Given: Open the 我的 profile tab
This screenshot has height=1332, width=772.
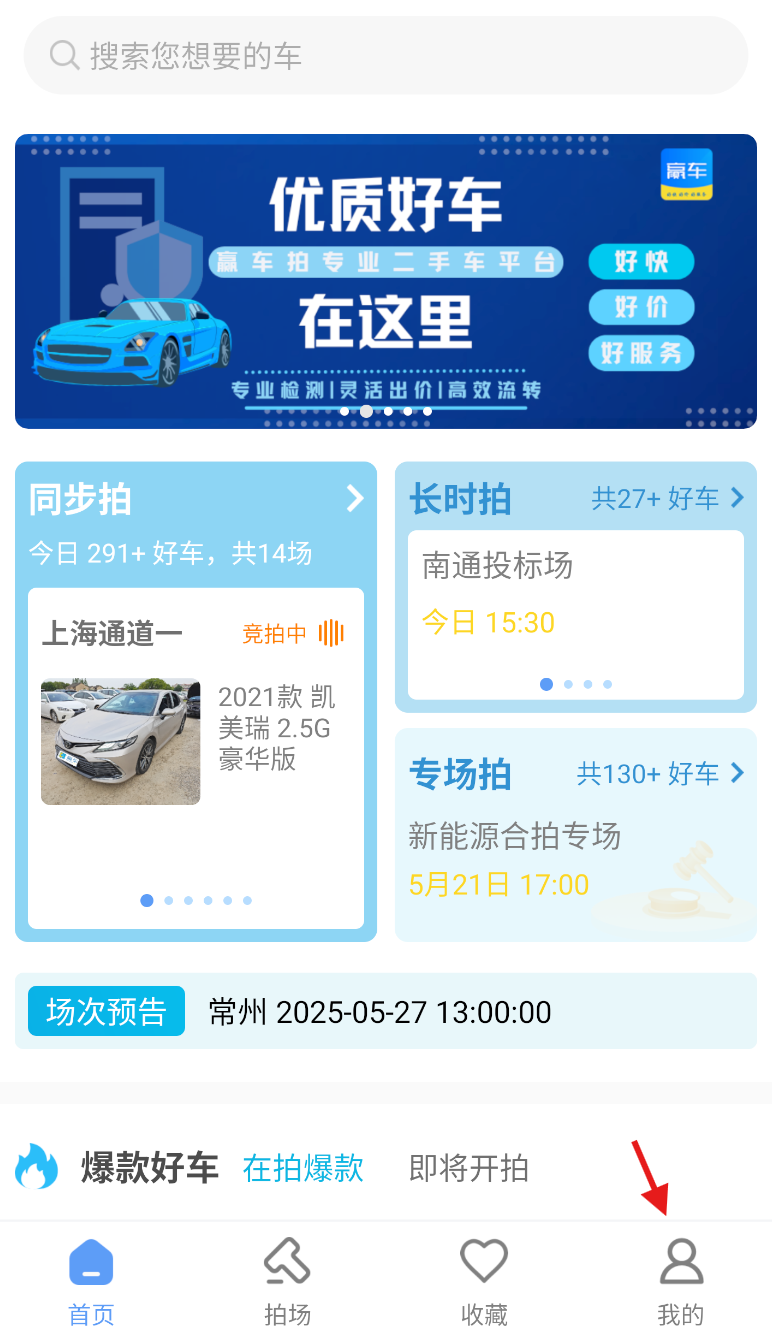Looking at the screenshot, I should 681,1282.
